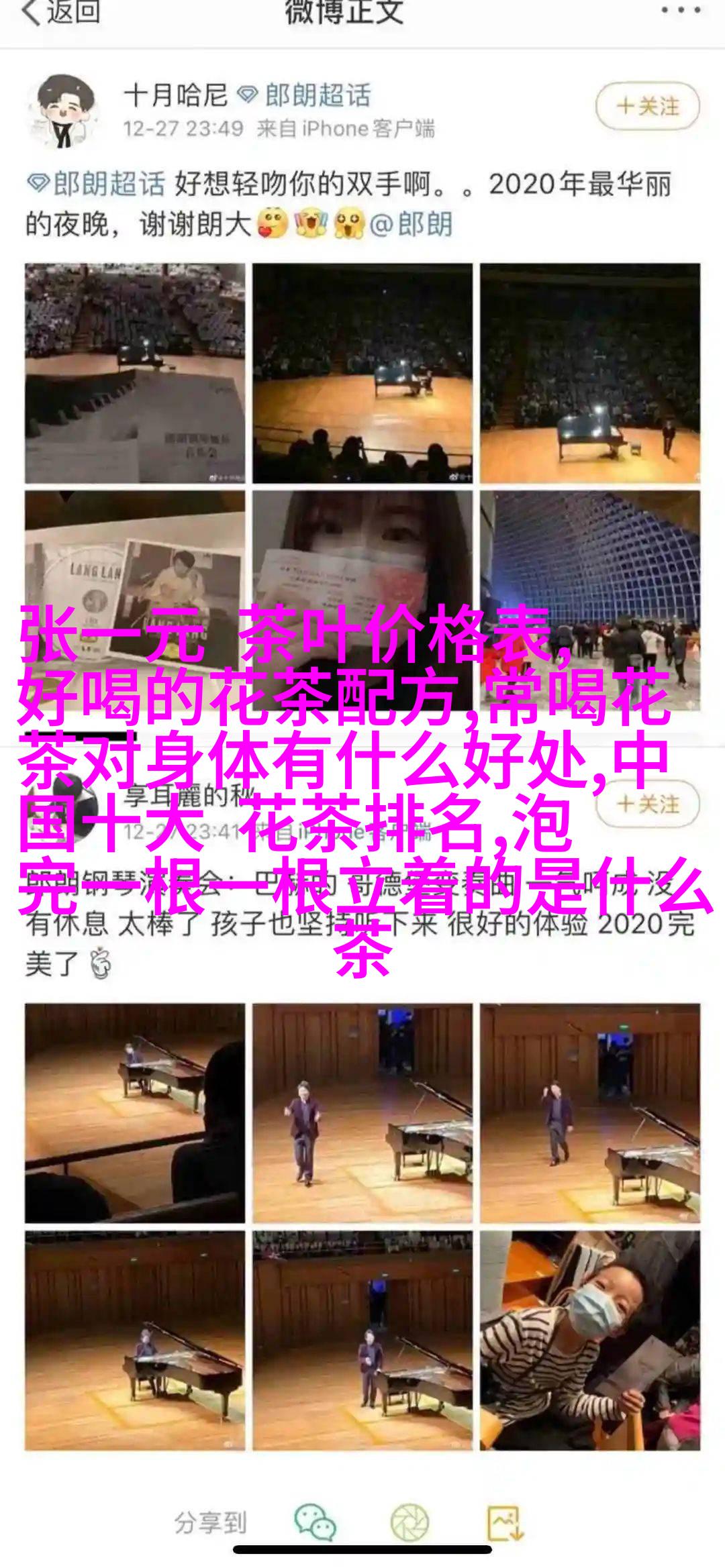Open the 郎朗超话 tag beside the username

click(x=307, y=95)
